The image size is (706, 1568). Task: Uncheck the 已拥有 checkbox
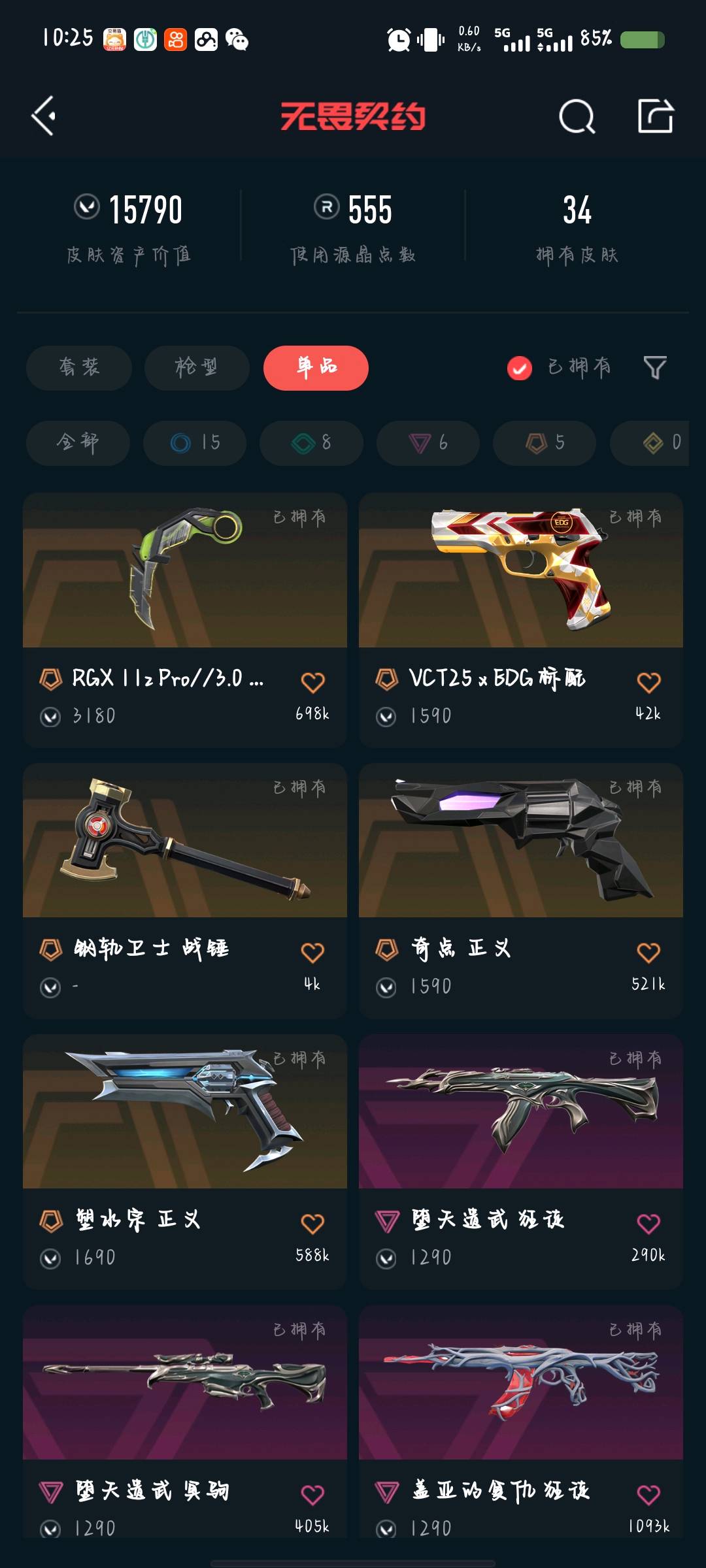(520, 368)
